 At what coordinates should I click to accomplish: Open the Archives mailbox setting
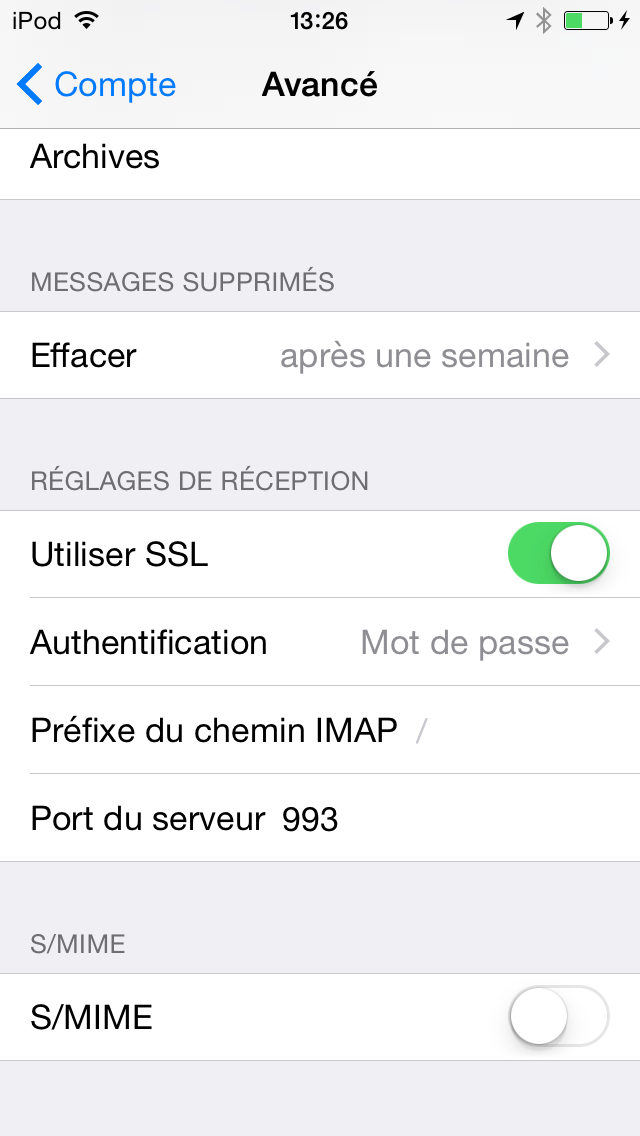point(320,160)
